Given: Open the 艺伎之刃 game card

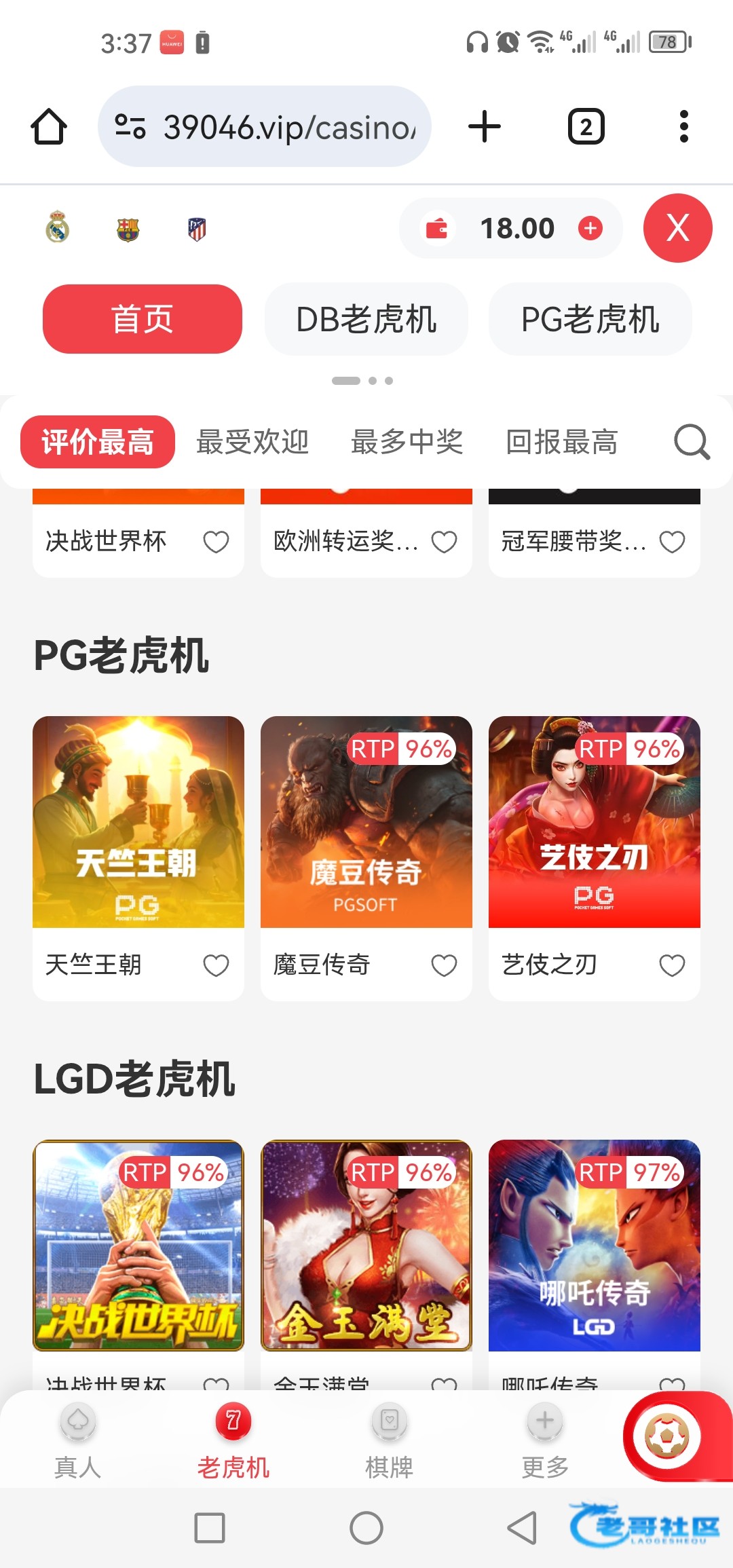Looking at the screenshot, I should 594,822.
